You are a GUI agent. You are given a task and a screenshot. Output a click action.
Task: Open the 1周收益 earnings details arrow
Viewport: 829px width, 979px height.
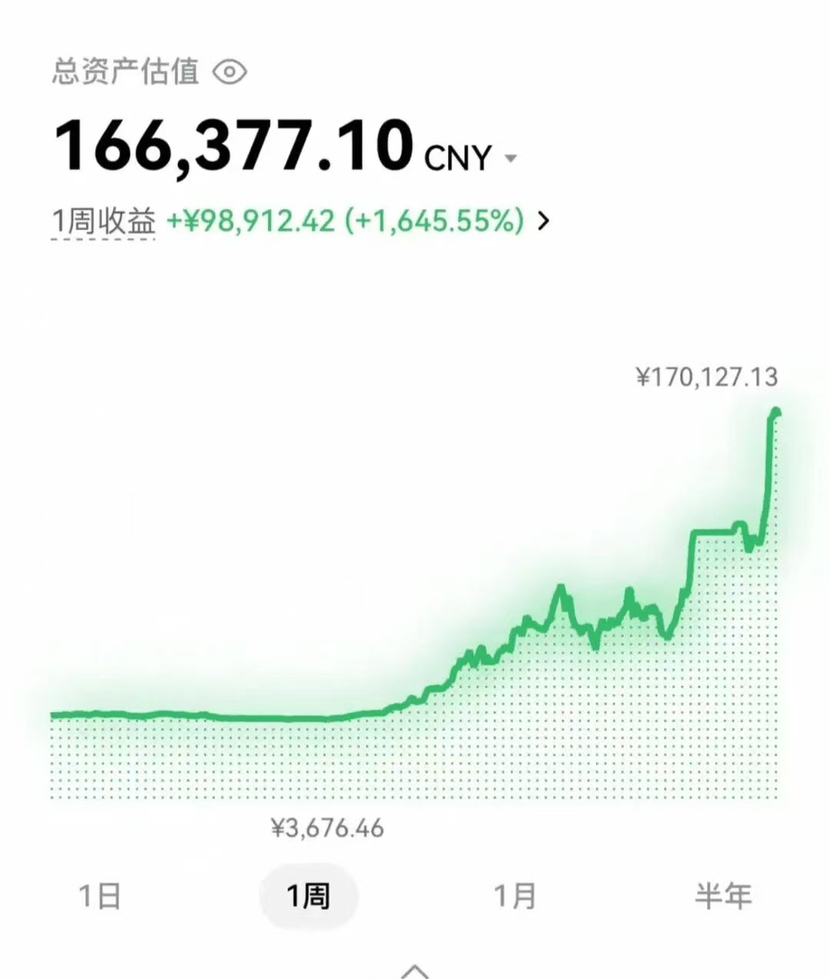(544, 220)
